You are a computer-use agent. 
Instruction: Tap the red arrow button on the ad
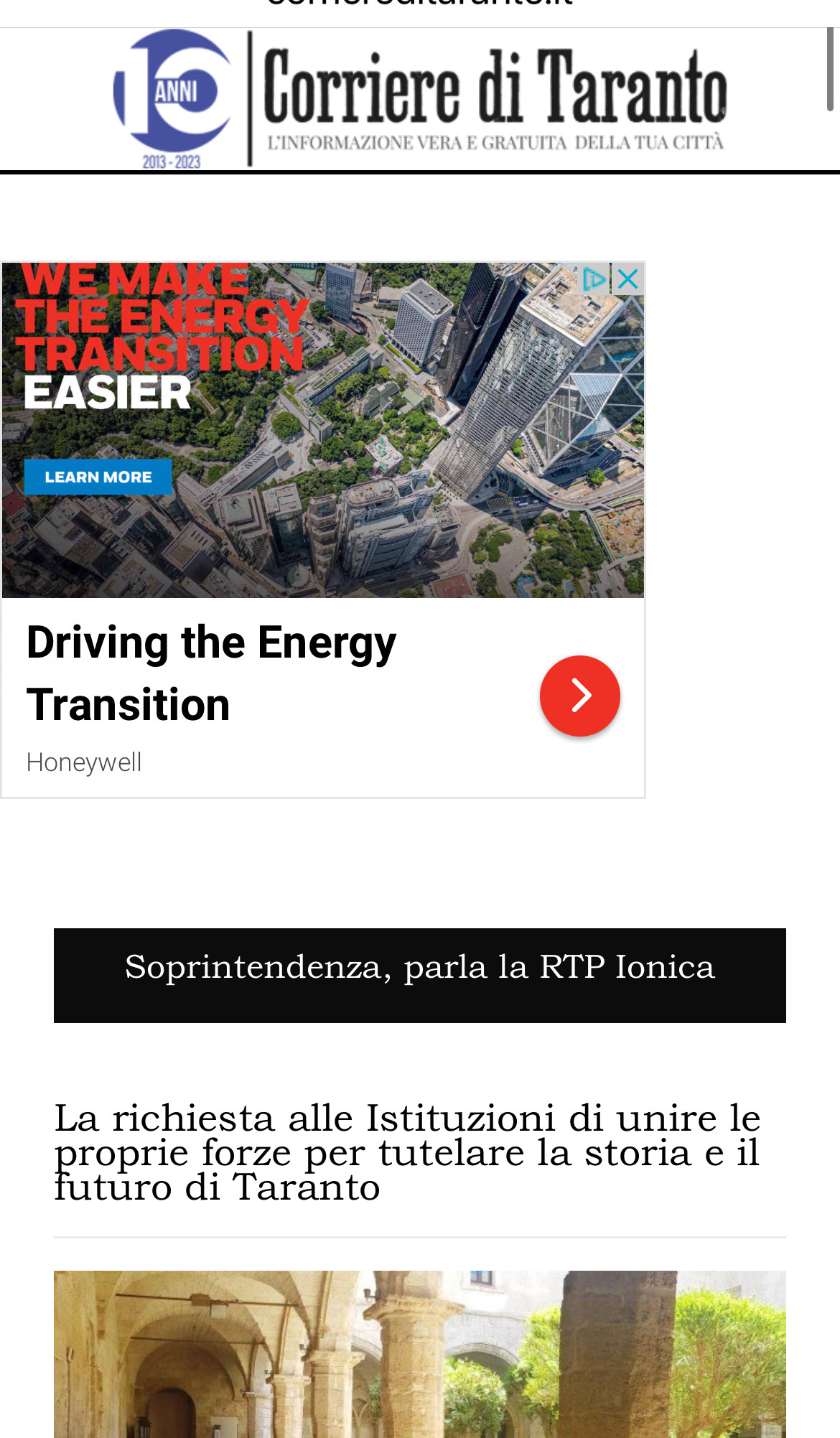click(579, 696)
